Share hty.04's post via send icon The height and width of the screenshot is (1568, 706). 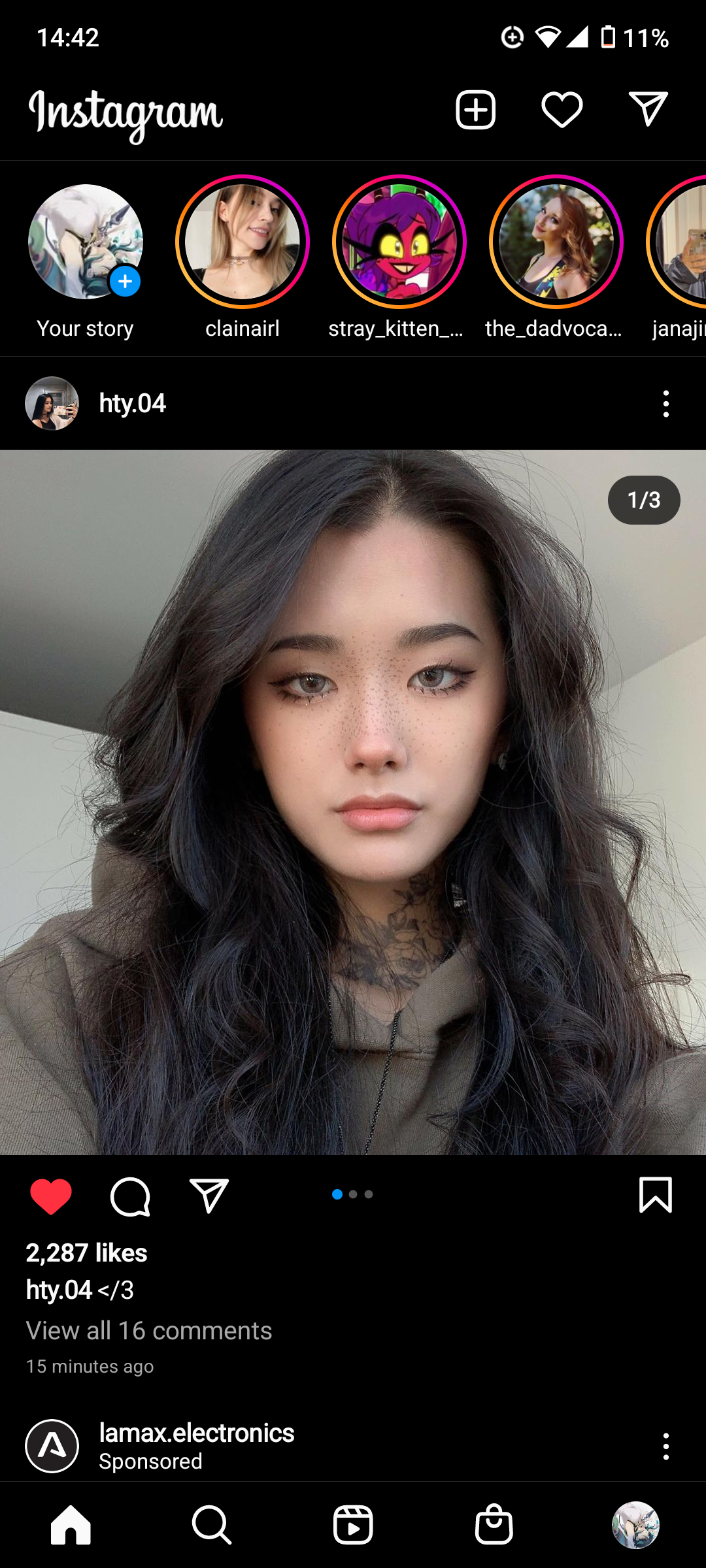(x=209, y=1196)
